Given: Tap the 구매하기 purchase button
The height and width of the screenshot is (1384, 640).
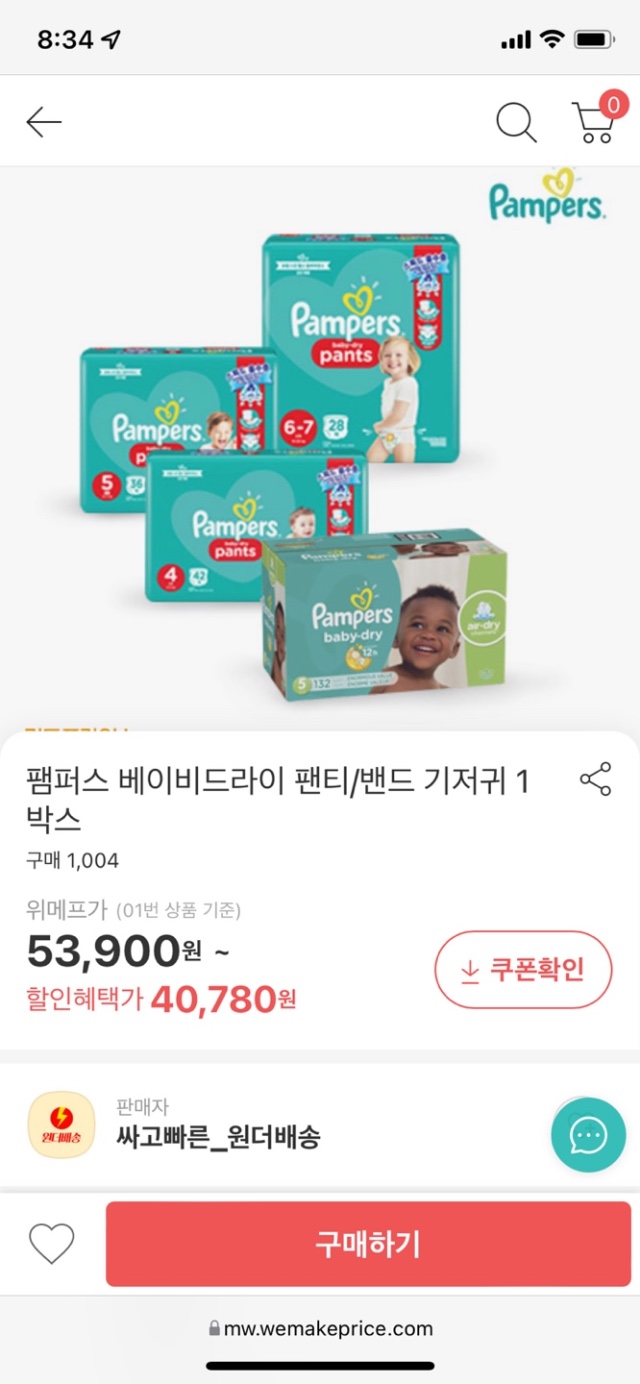Looking at the screenshot, I should tap(368, 1244).
